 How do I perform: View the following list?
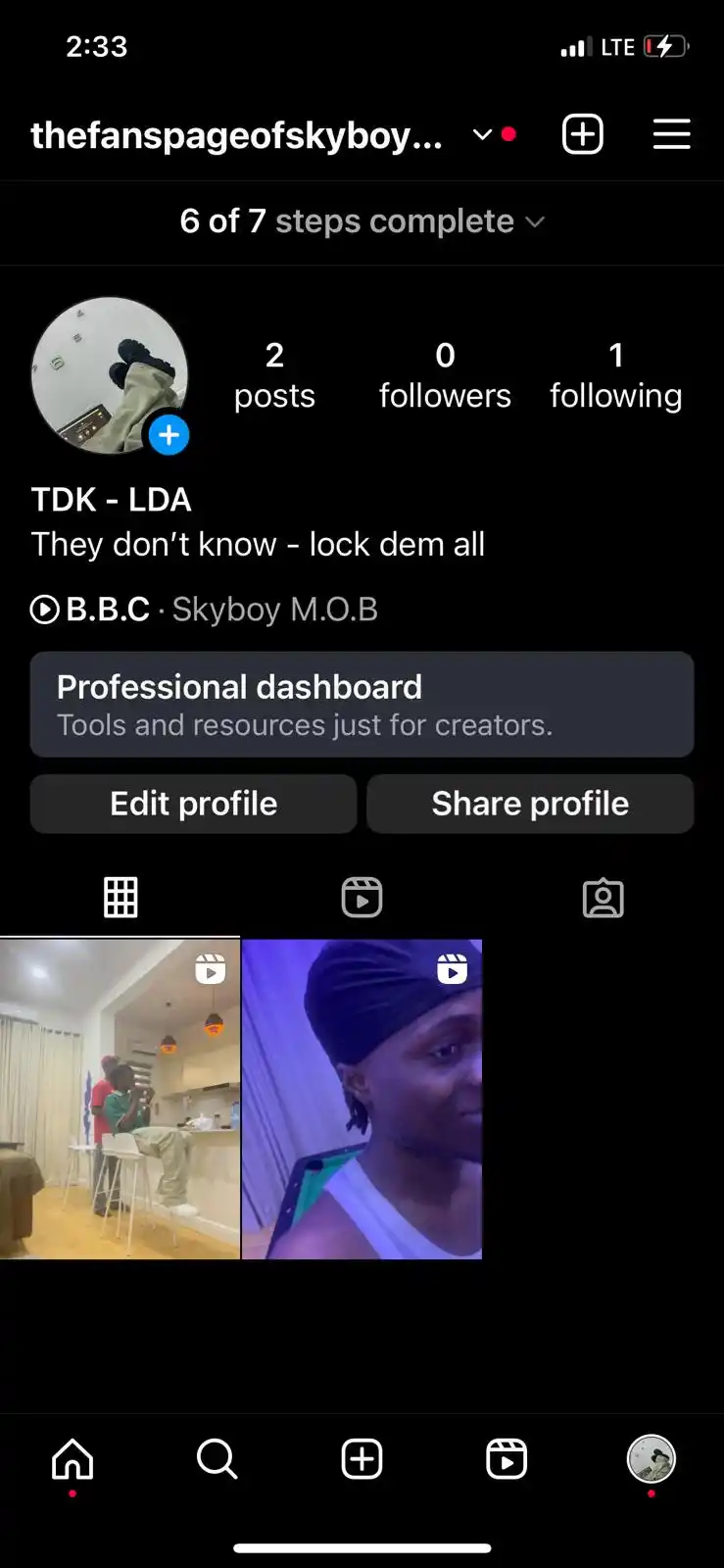pyautogui.click(x=615, y=375)
